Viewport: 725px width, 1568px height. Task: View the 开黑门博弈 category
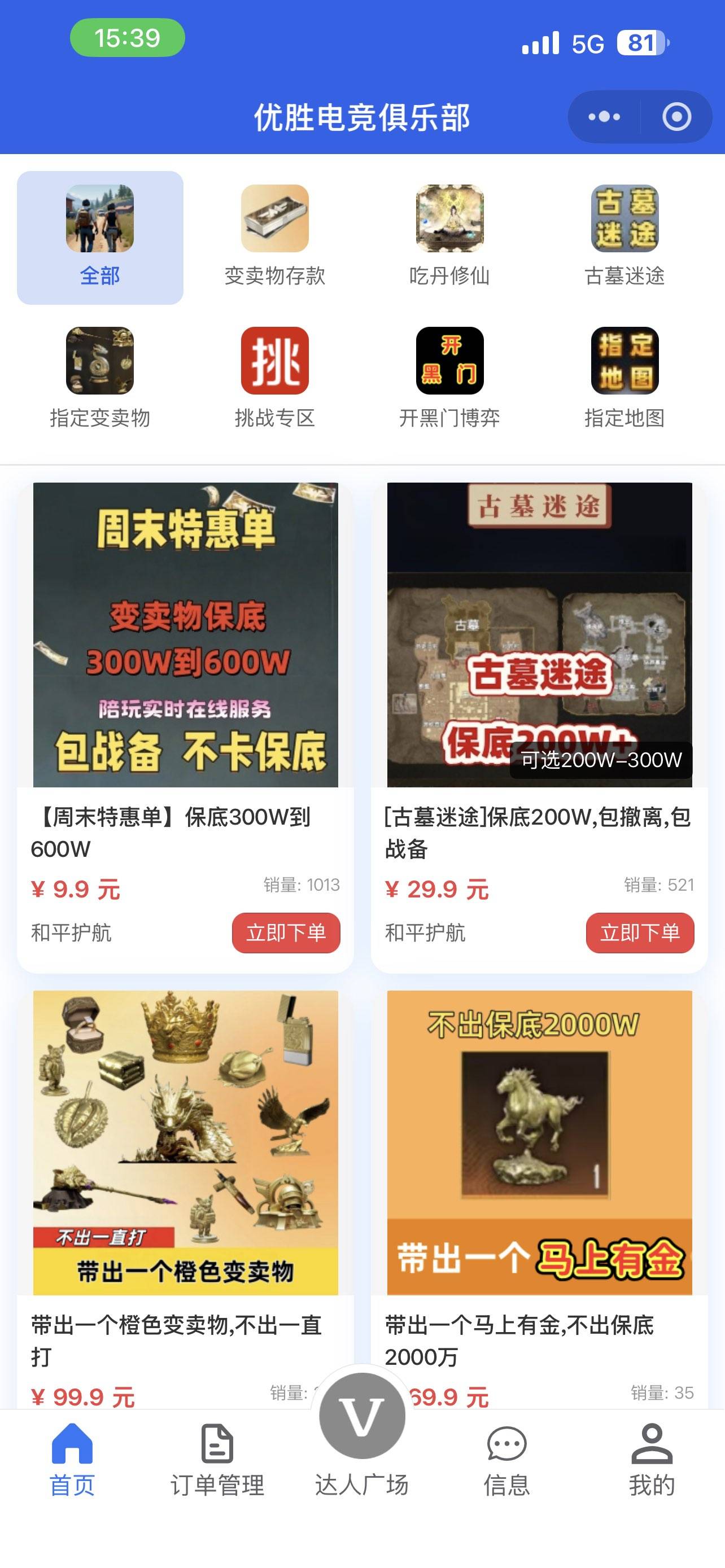449,379
